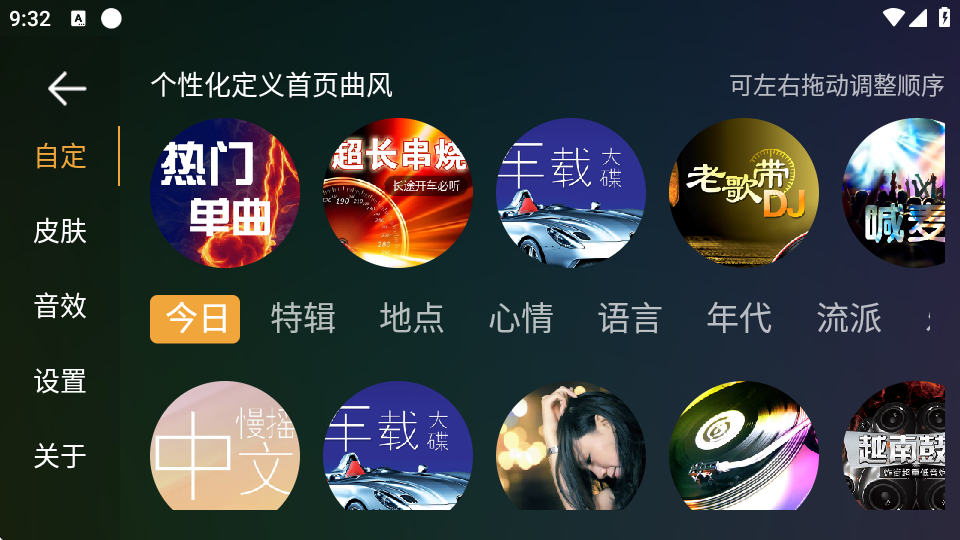View the 语言 category
The image size is (960, 540).
(630, 319)
